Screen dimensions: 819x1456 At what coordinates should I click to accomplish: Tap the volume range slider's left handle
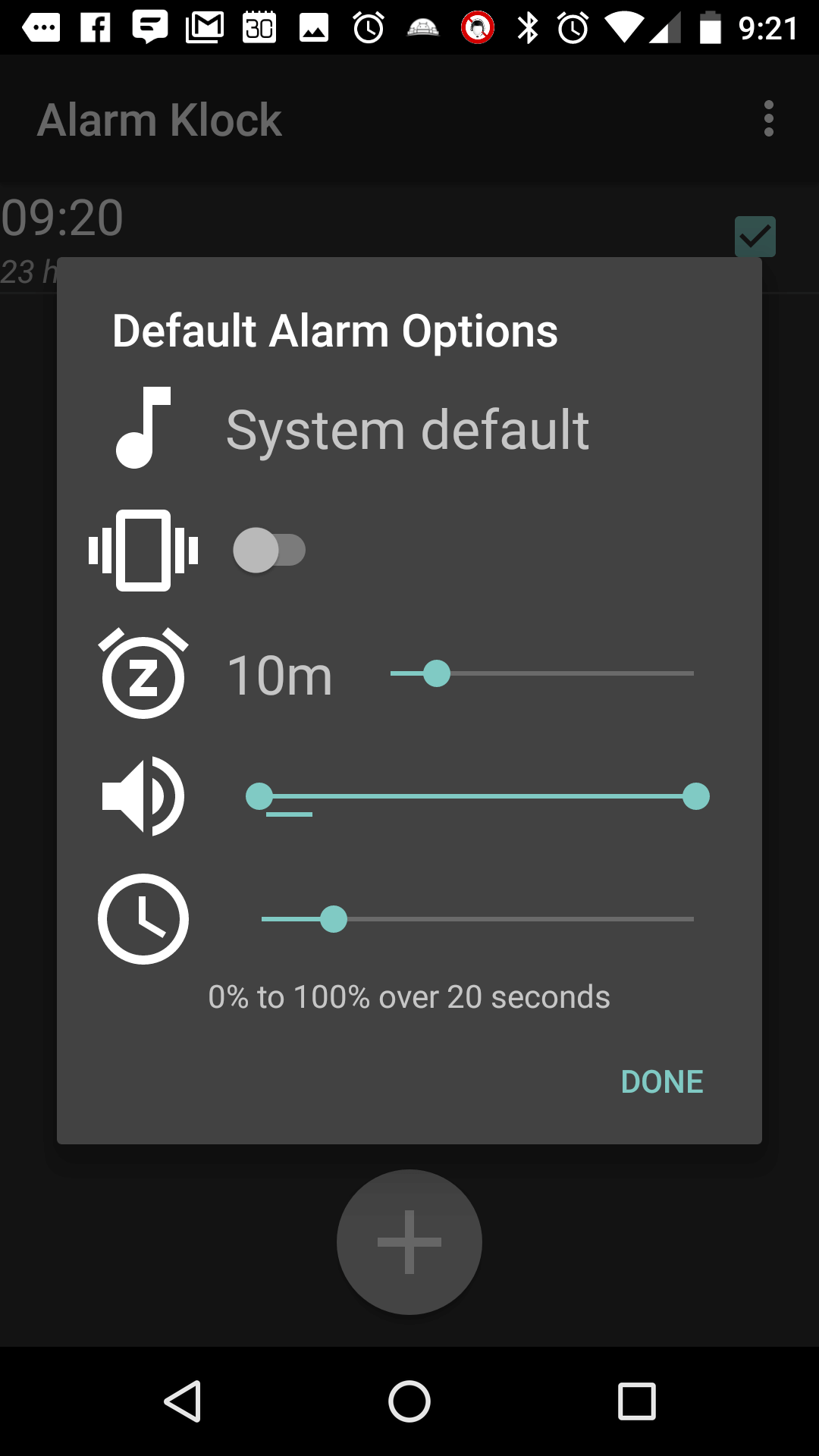[x=259, y=796]
